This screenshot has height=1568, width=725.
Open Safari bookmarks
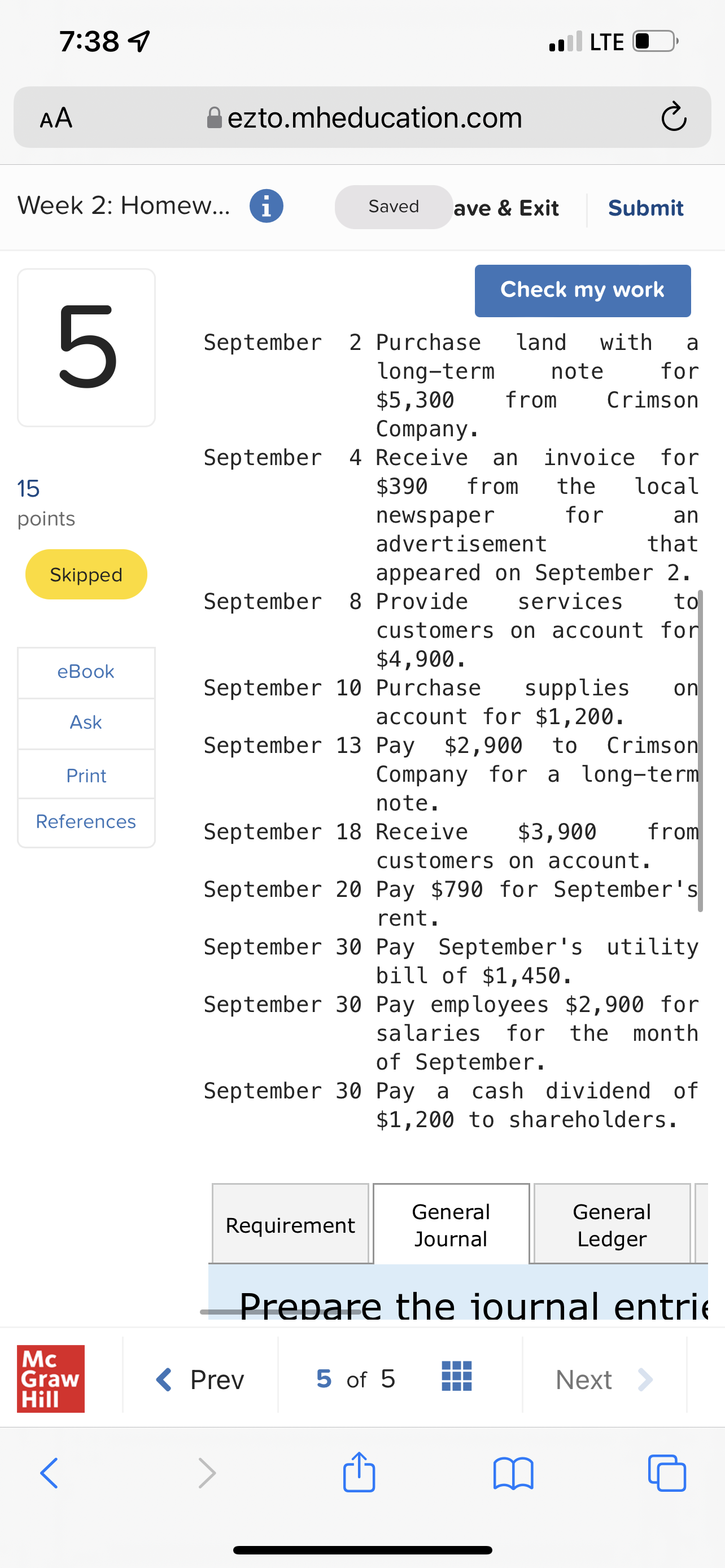[513, 1473]
